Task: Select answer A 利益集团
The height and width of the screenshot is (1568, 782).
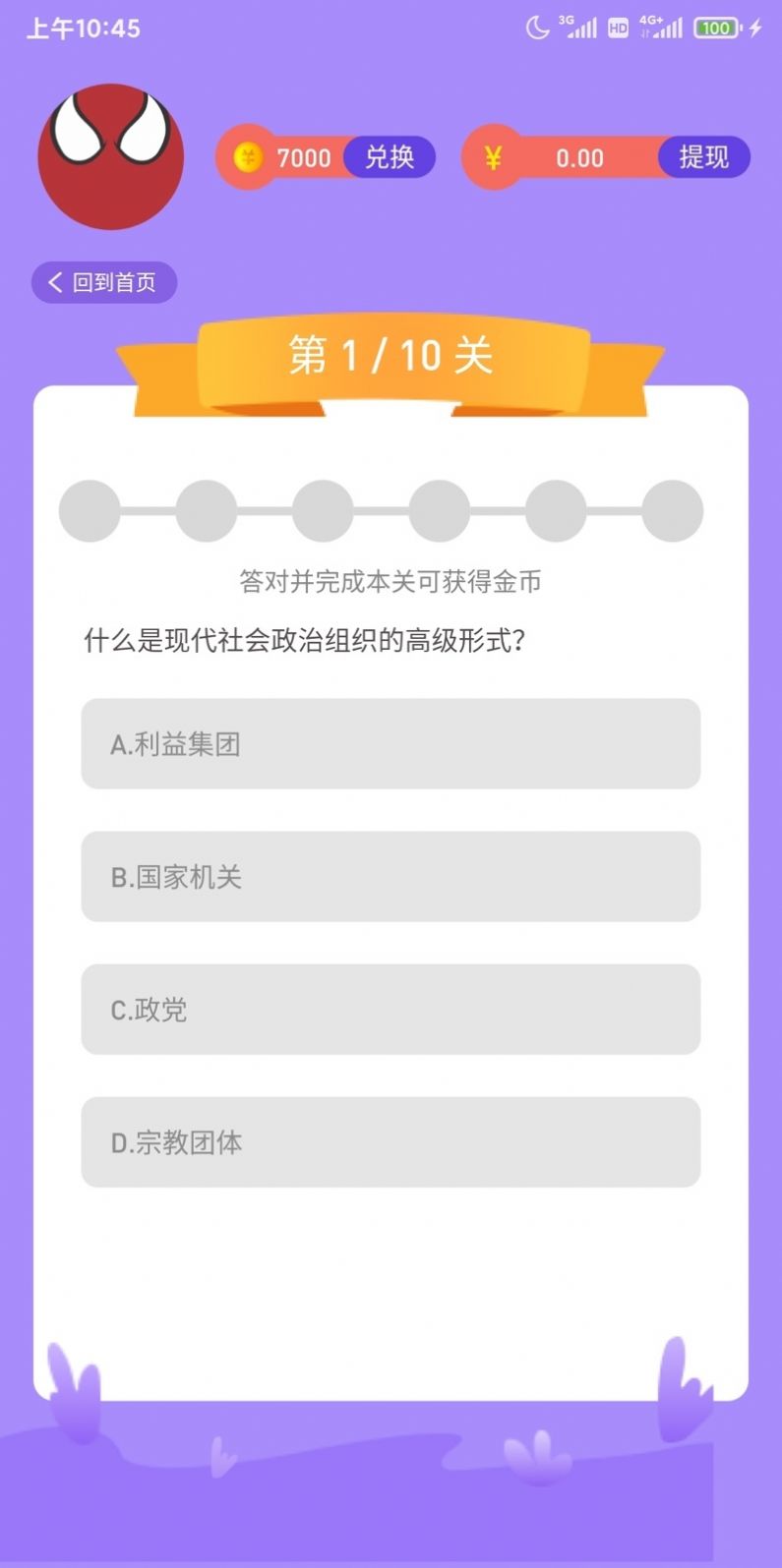Action: [x=391, y=744]
